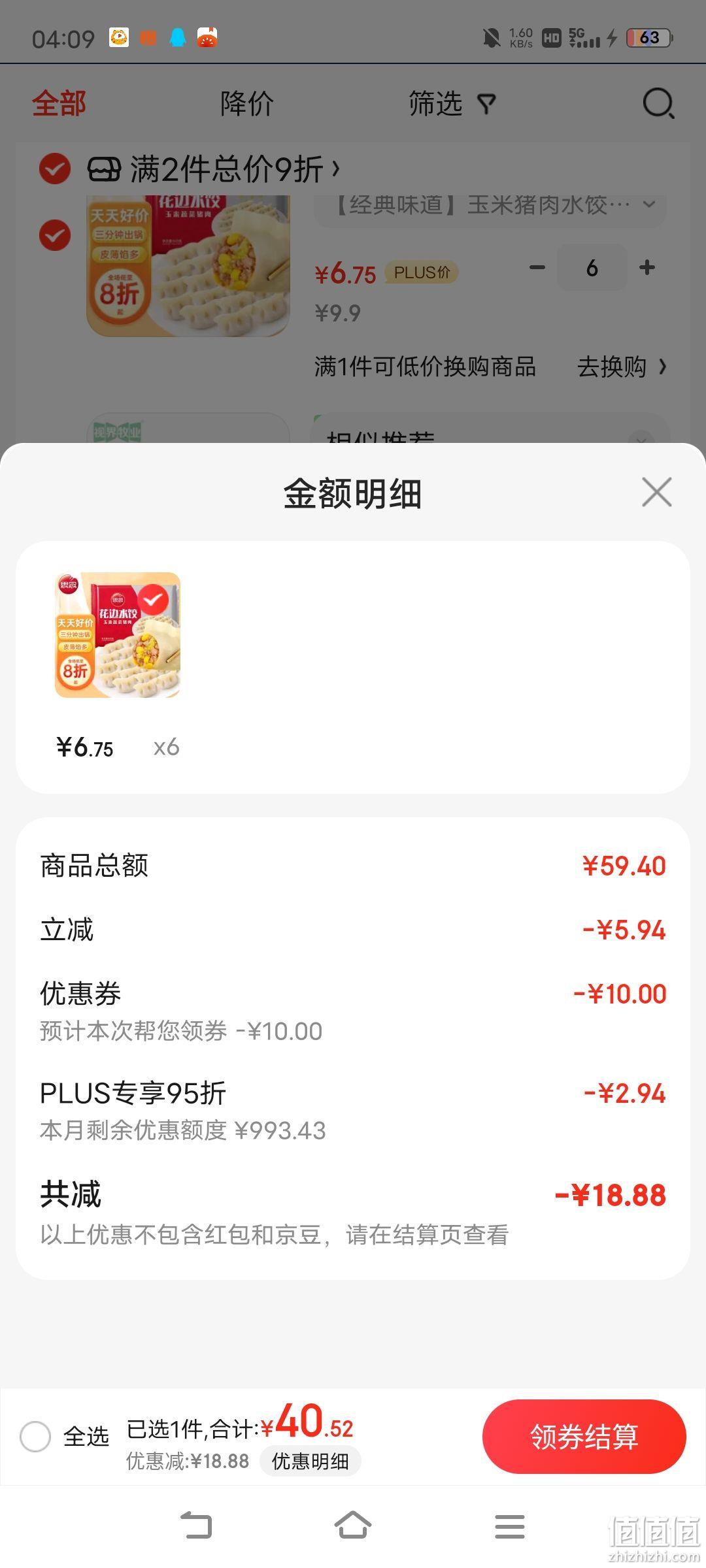Tap the 领券结算 checkout button
706x1568 pixels.
(584, 1436)
